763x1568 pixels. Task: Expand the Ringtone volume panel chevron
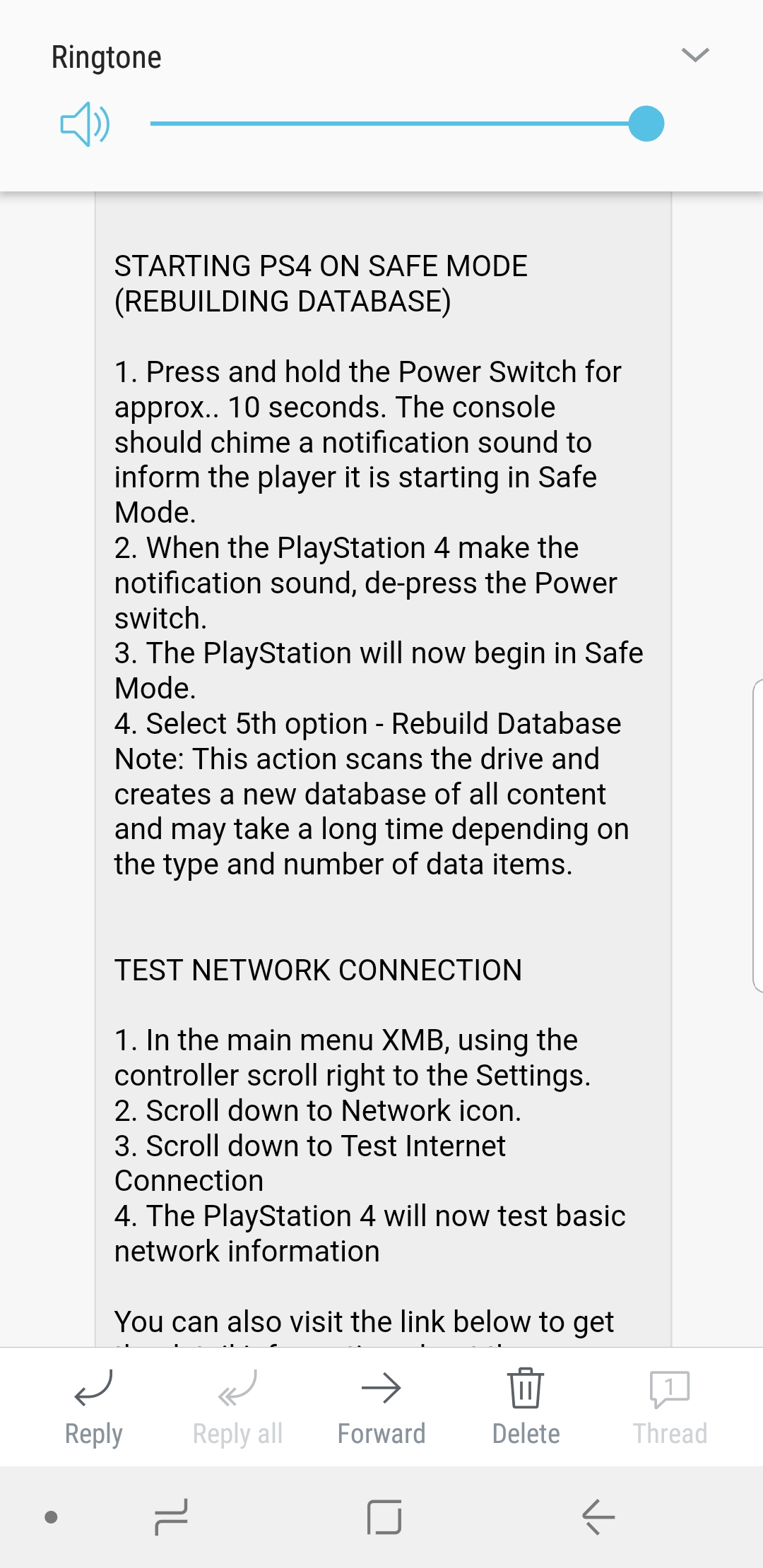point(695,55)
